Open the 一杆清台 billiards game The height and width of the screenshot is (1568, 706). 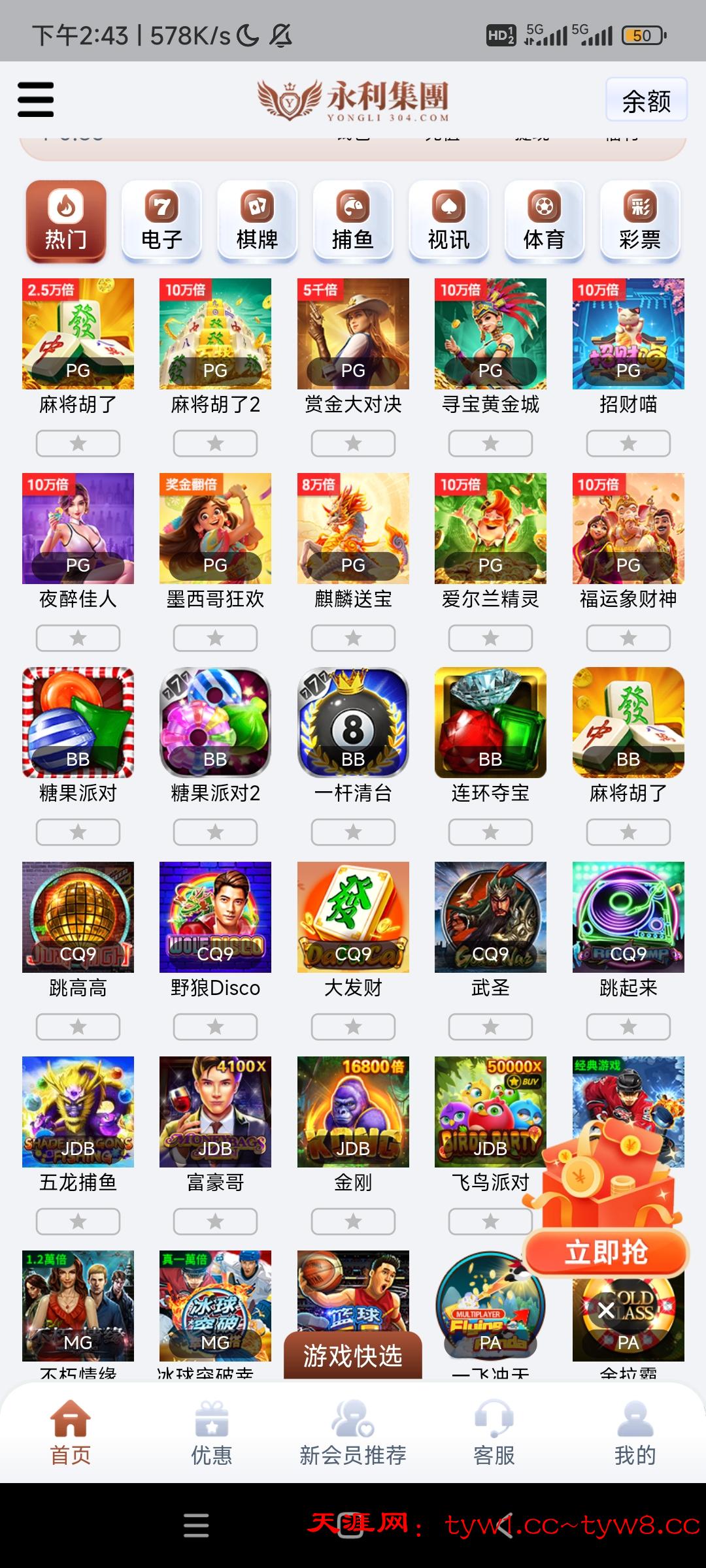[x=353, y=723]
